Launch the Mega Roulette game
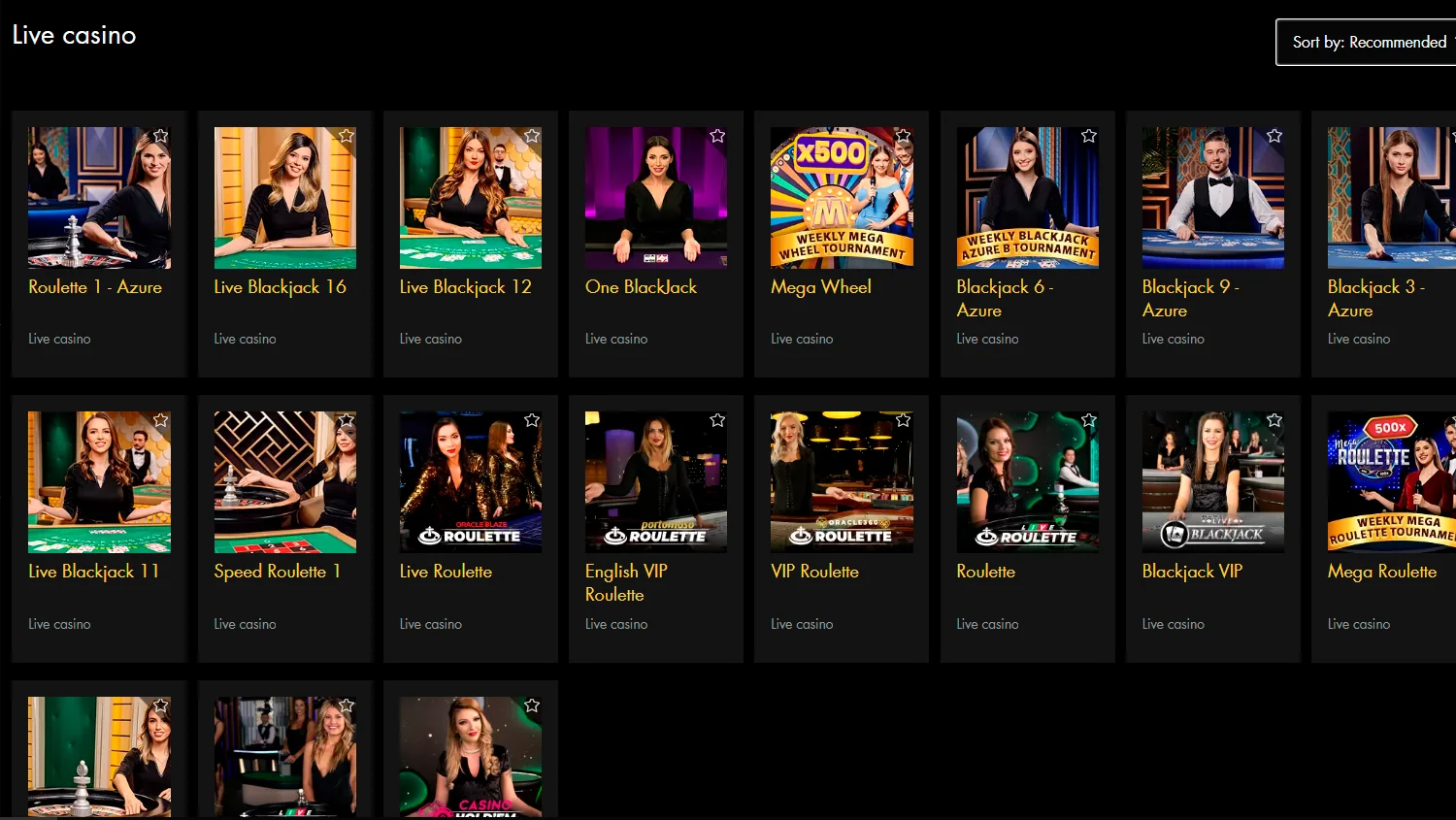 [1391, 482]
